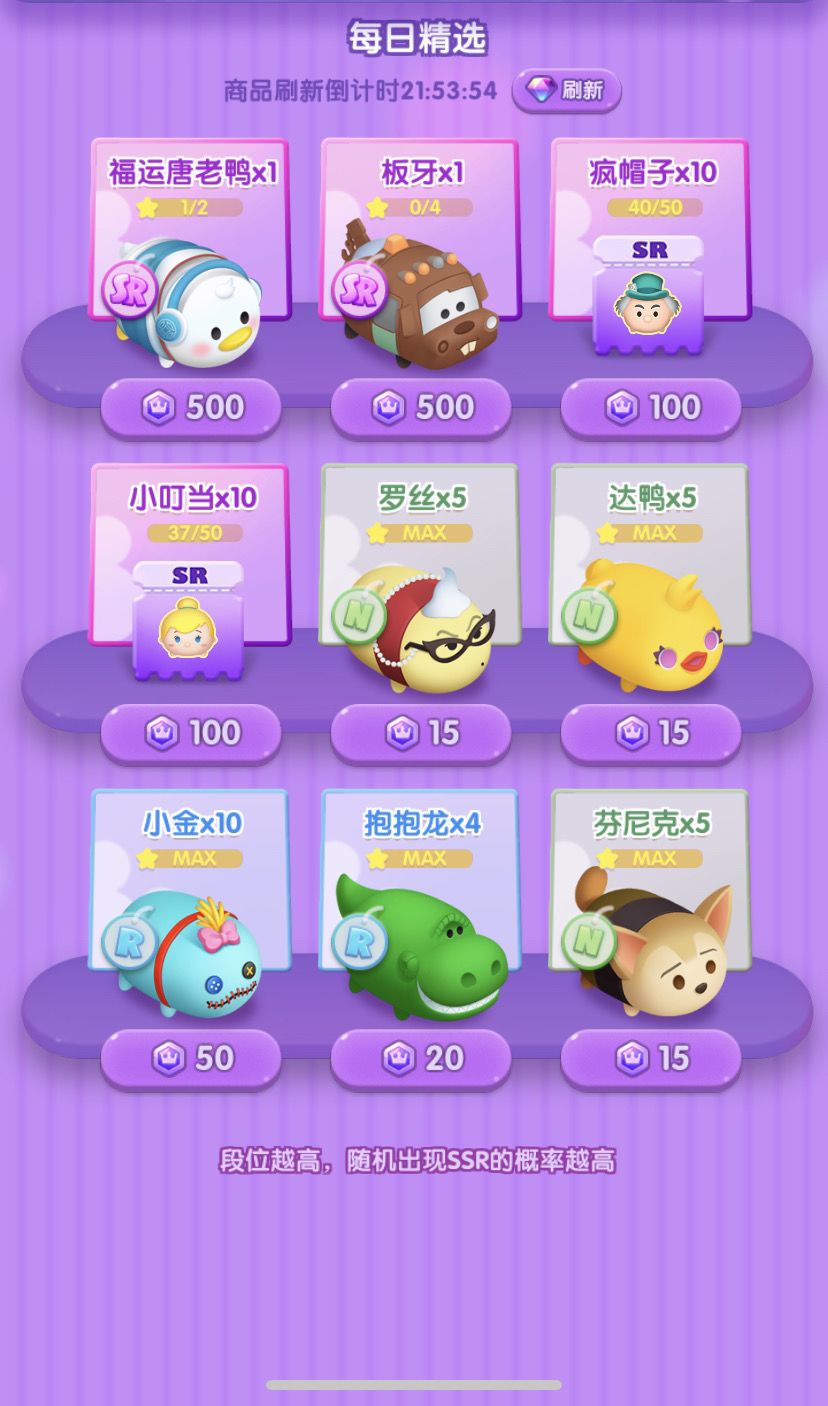Buy 抱抱龙x4 for 20 coins
Screen dimensions: 828x1406
[420, 1058]
